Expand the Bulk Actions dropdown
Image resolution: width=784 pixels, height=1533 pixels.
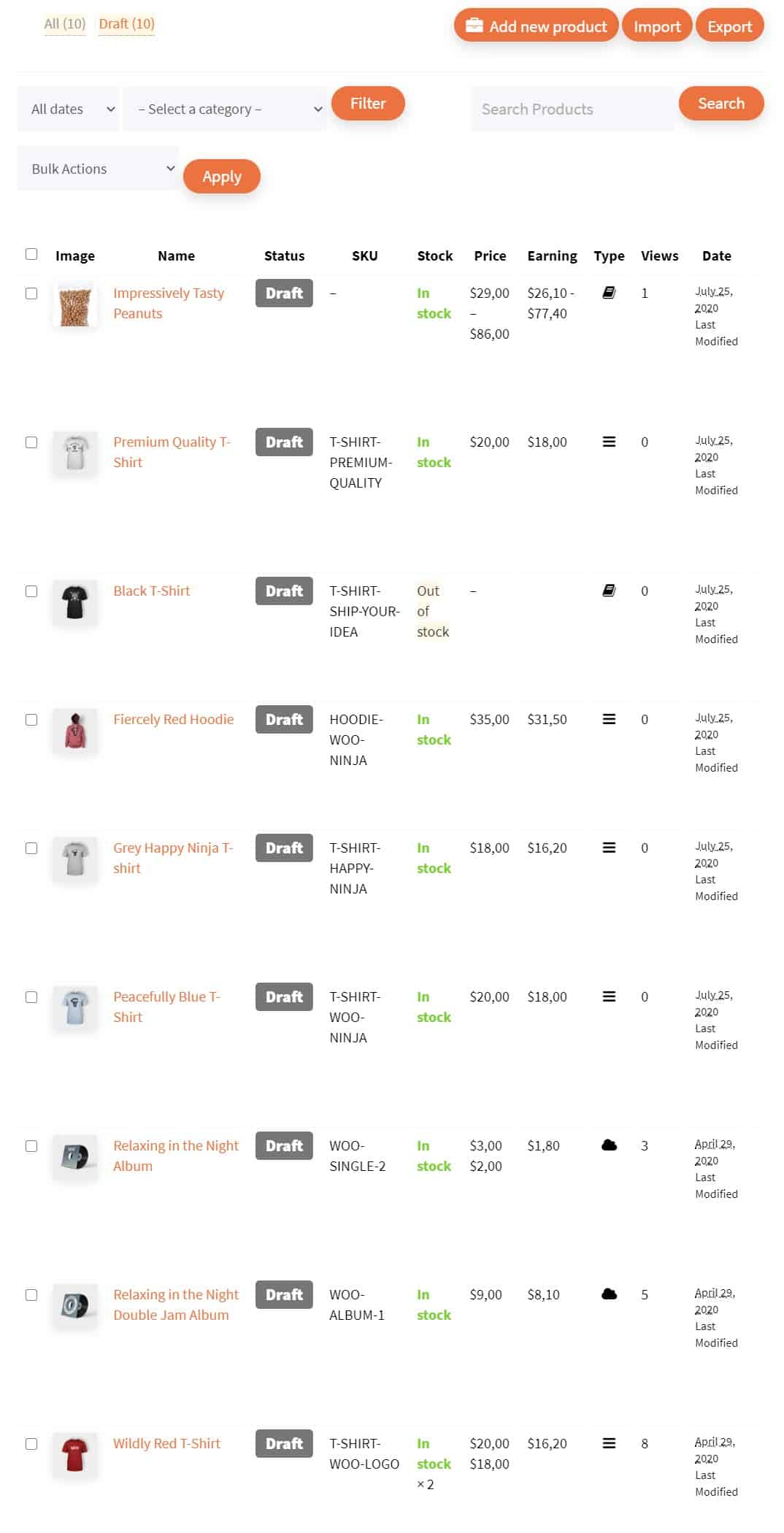(97, 169)
